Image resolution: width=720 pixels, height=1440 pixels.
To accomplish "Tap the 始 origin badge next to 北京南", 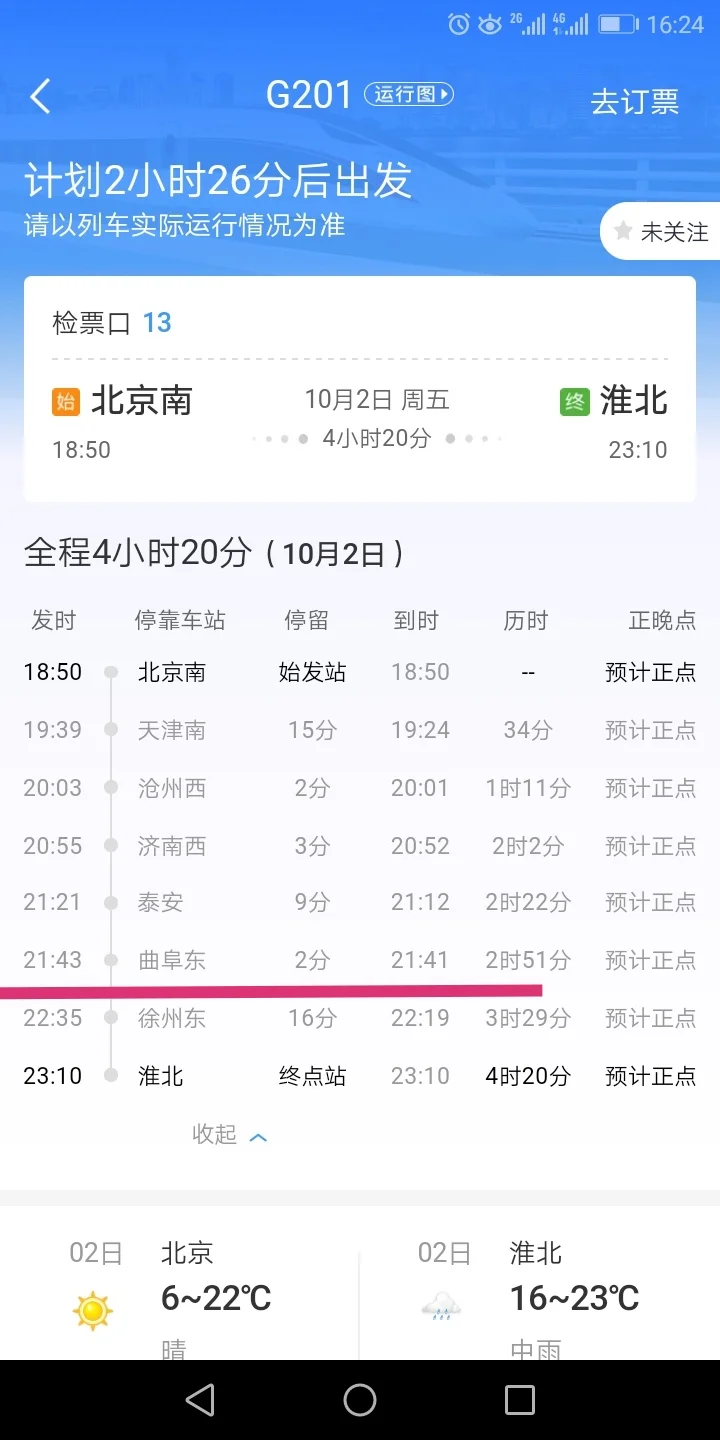I will (66, 400).
